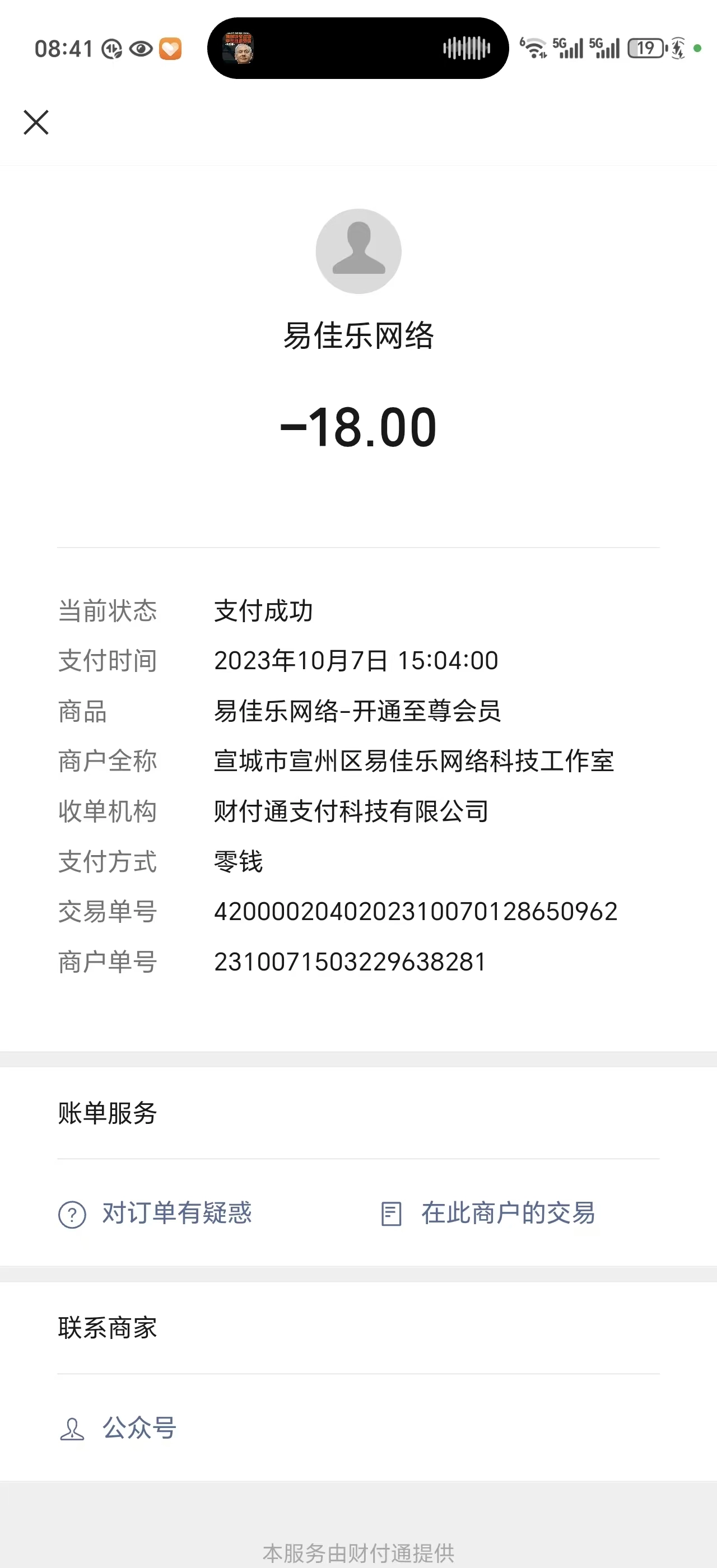Open the 易佳乐网络 merchant avatar
This screenshot has width=717, height=1568.
point(358,251)
